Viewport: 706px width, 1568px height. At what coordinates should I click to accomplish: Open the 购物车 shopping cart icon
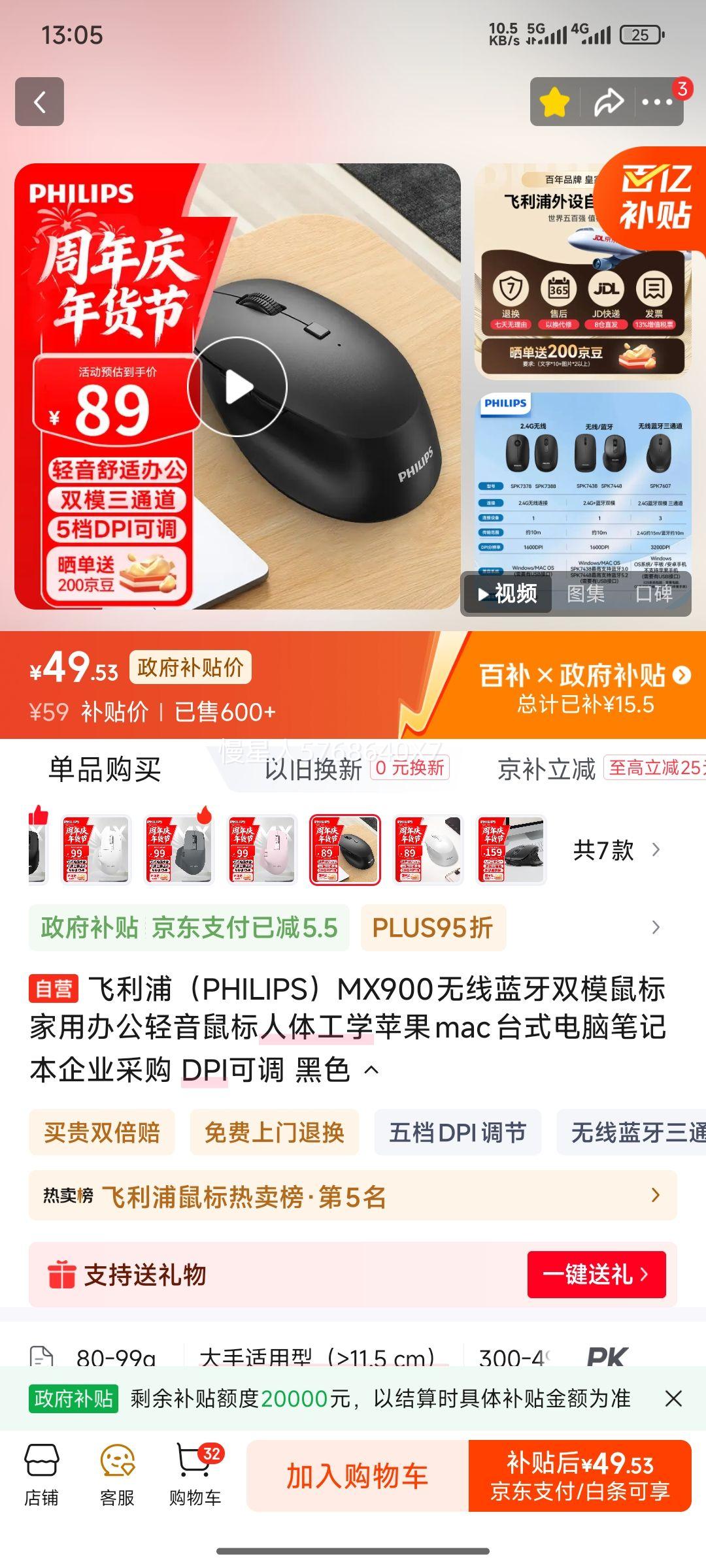(x=195, y=1470)
